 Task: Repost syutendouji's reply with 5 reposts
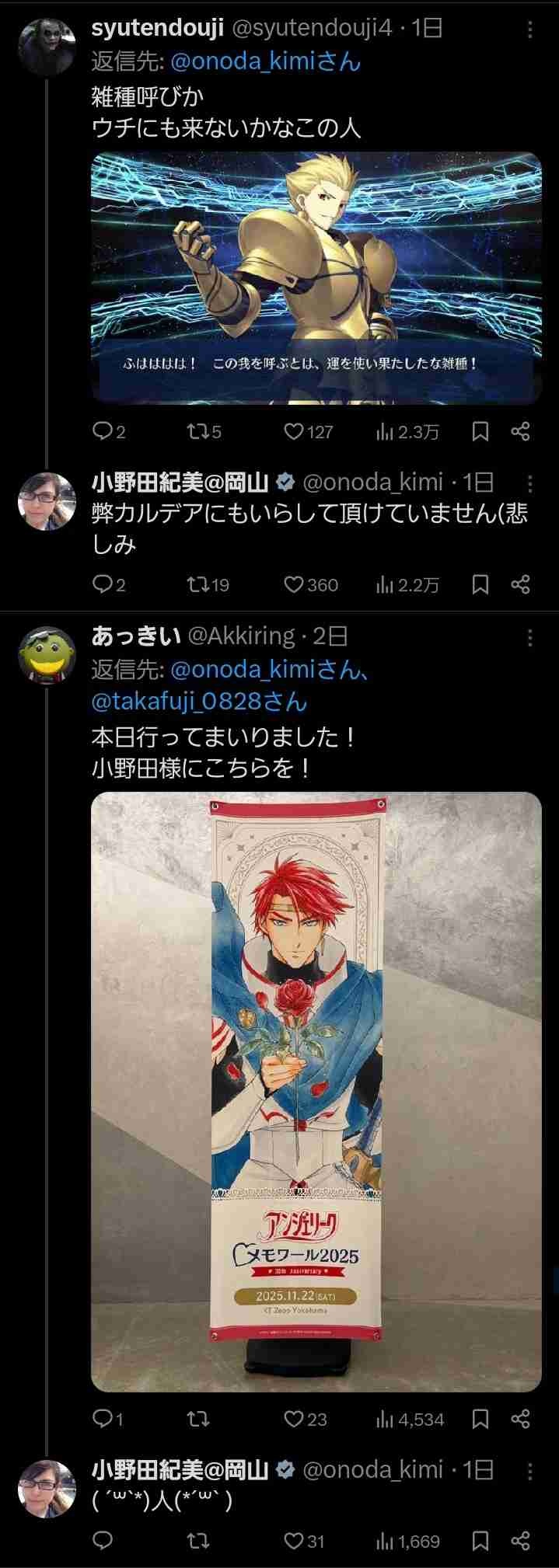tap(197, 431)
